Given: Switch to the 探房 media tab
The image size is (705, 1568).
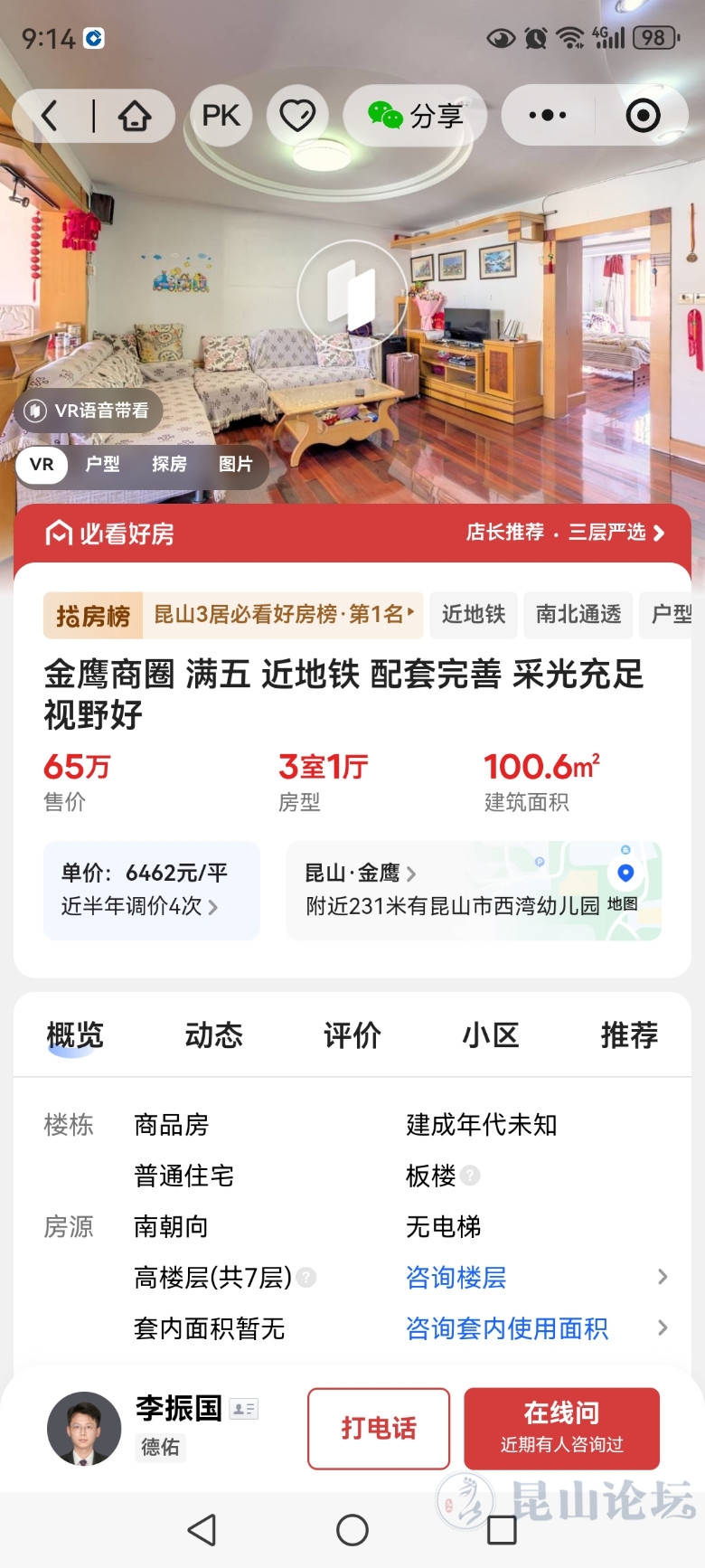Looking at the screenshot, I should [169, 465].
